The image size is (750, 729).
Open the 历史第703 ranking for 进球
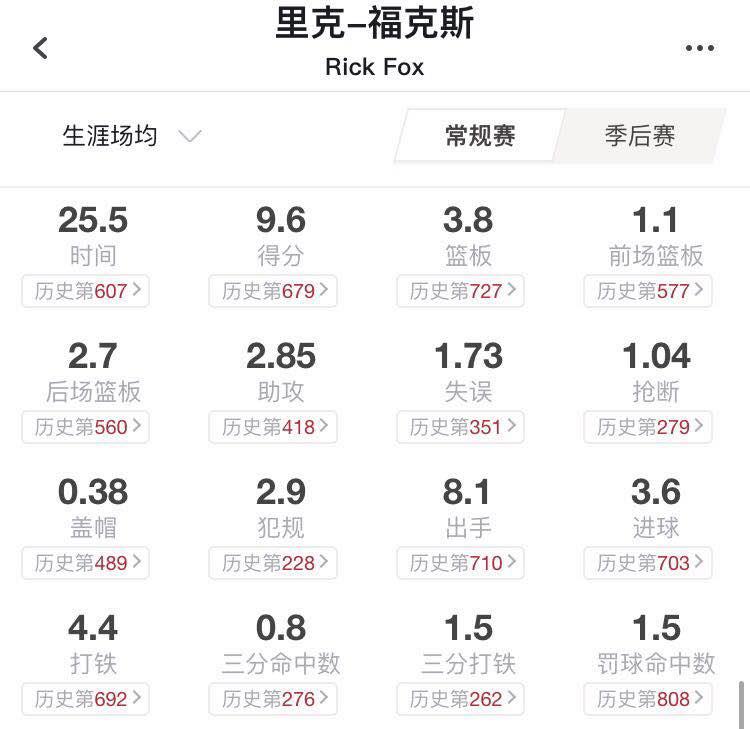(648, 563)
